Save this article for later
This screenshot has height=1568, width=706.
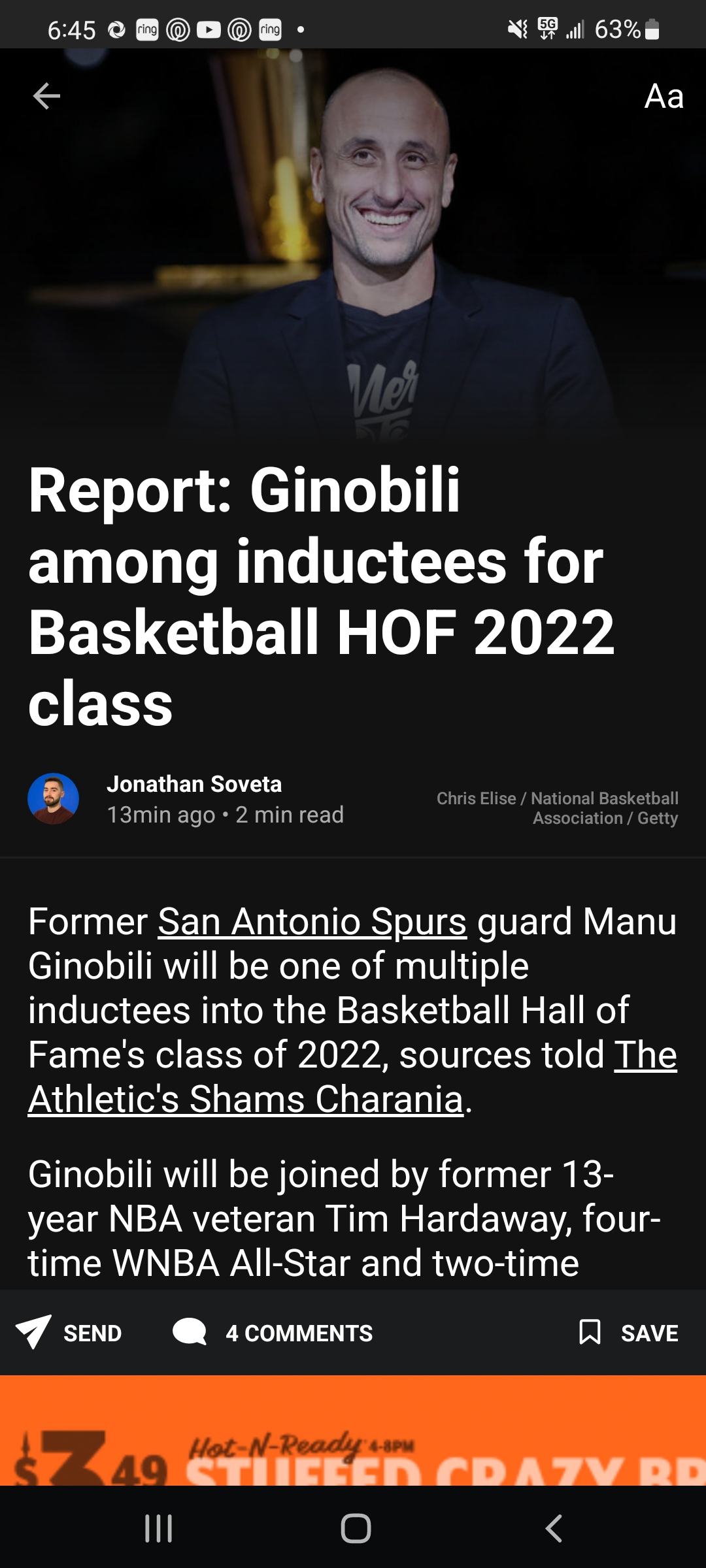pos(628,1333)
